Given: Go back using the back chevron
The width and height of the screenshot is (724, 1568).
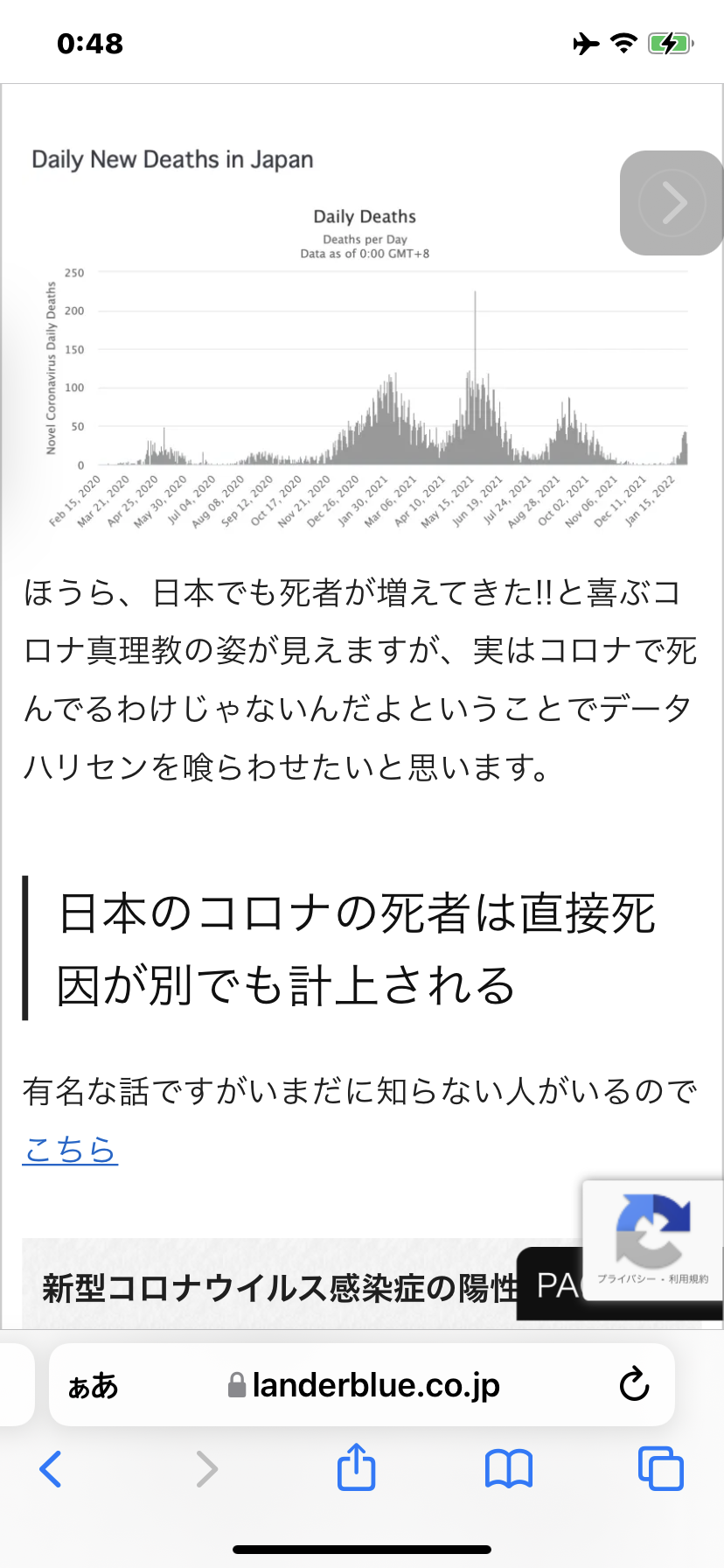Looking at the screenshot, I should [x=50, y=1468].
